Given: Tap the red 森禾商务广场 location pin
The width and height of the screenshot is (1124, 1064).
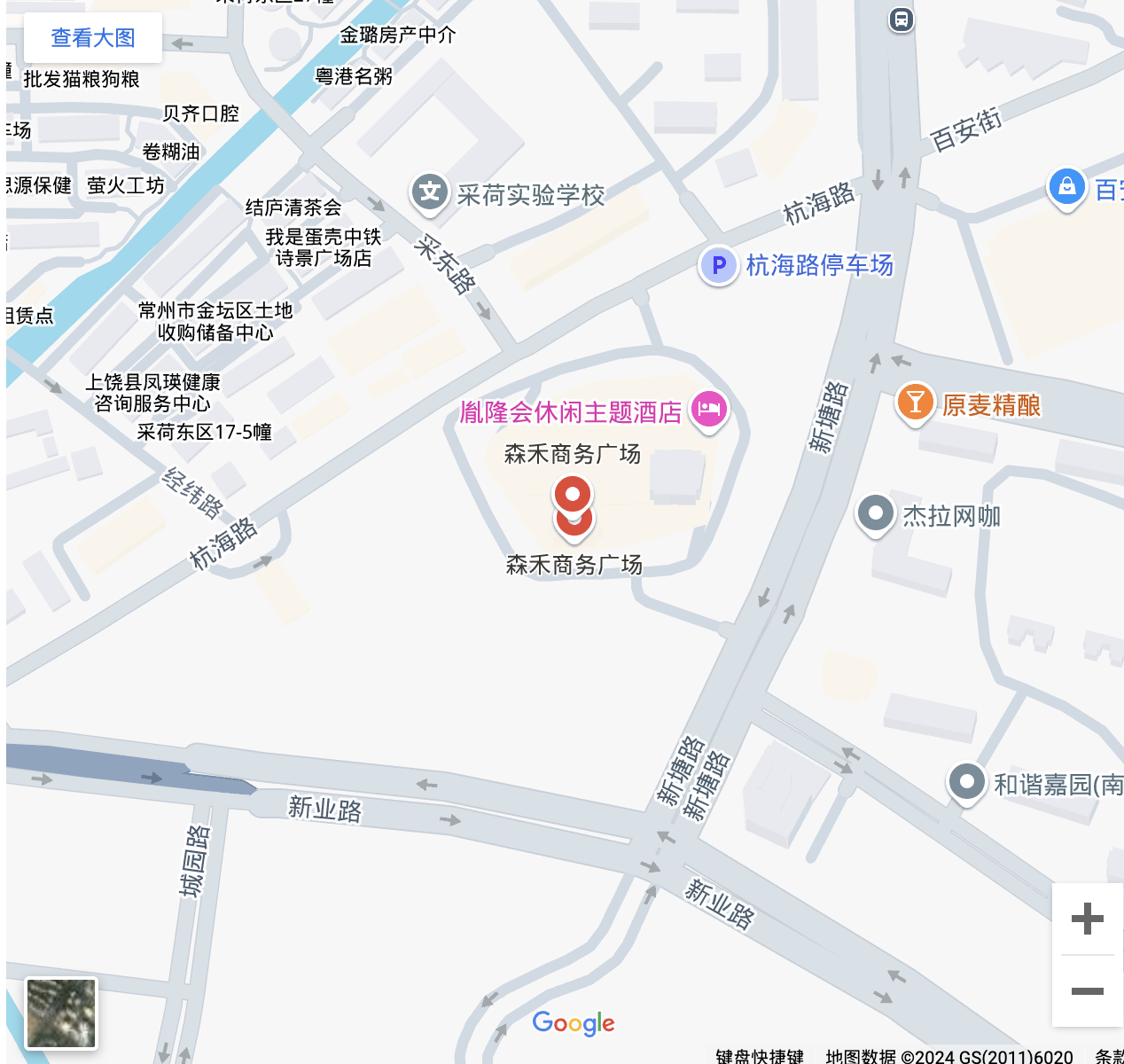Looking at the screenshot, I should [x=573, y=493].
